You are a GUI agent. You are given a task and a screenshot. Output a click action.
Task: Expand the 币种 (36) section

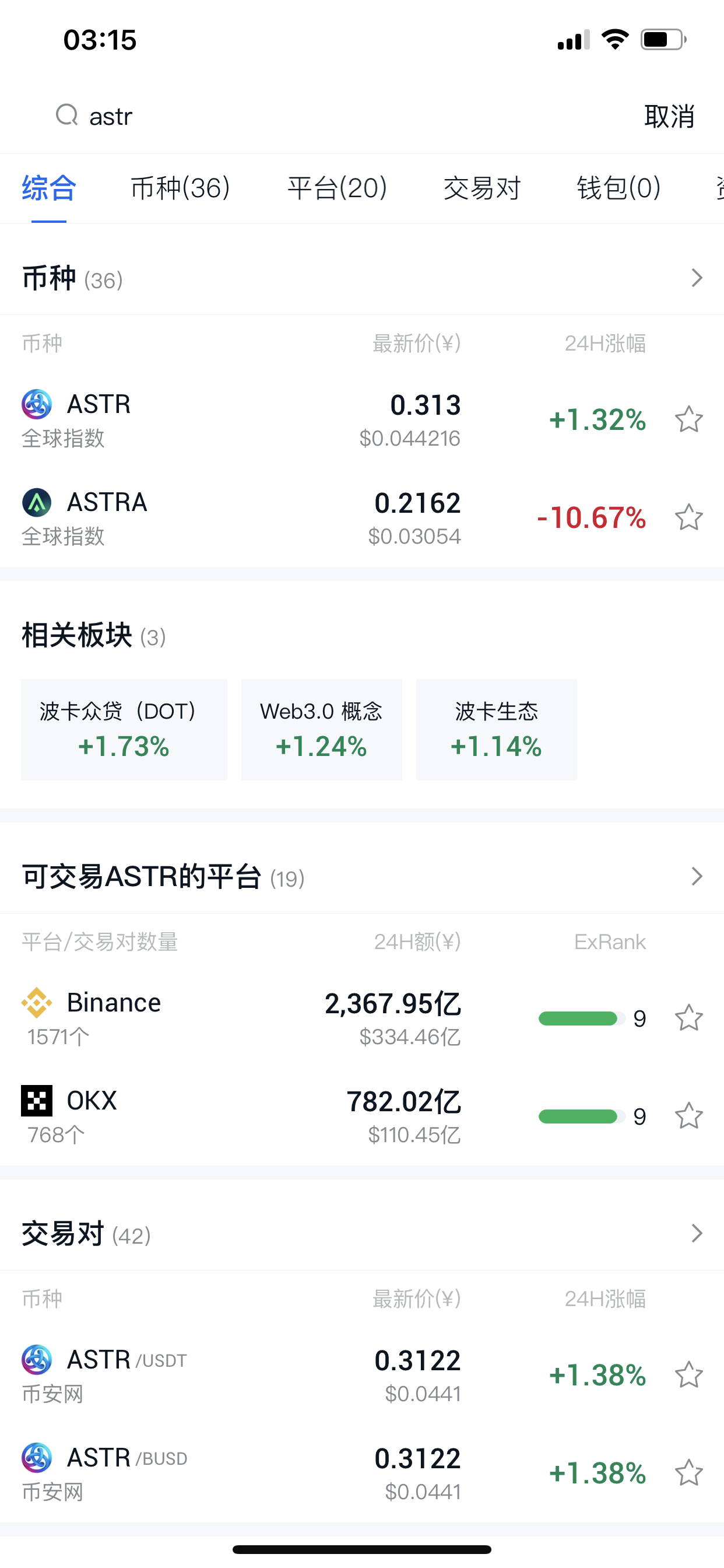click(696, 278)
